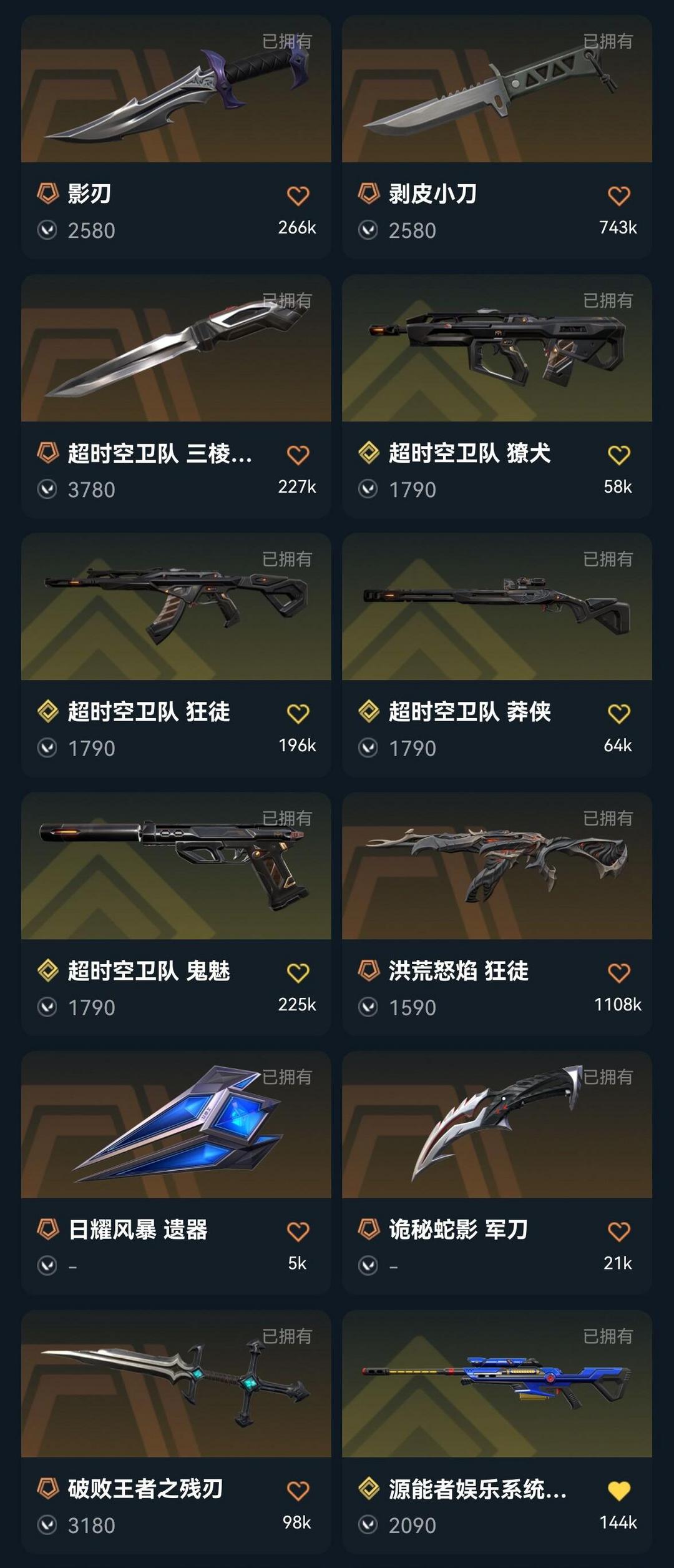Like the 超时空卫队 莽侠 skin
The height and width of the screenshot is (1568, 674).
pos(618,714)
